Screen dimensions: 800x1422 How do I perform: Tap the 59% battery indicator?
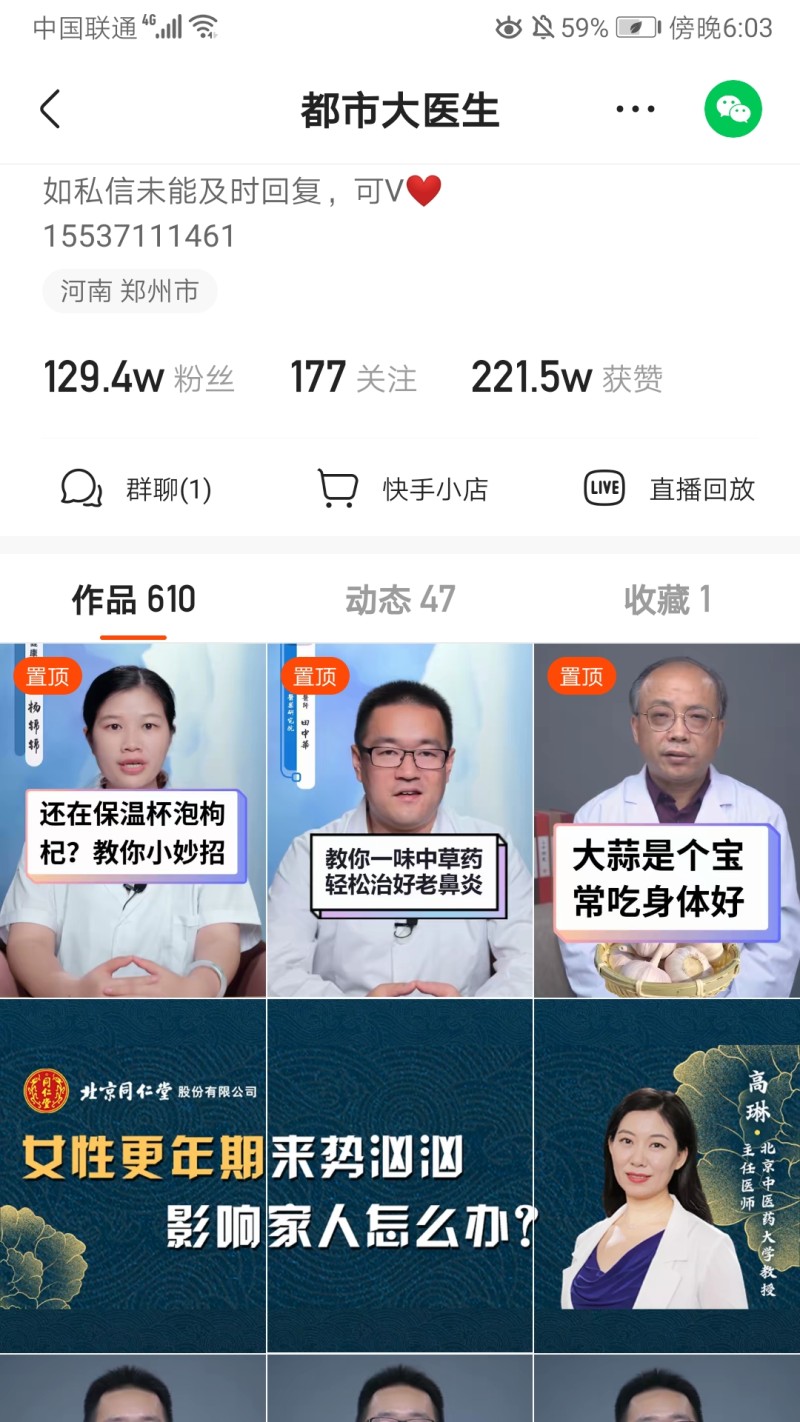(586, 29)
